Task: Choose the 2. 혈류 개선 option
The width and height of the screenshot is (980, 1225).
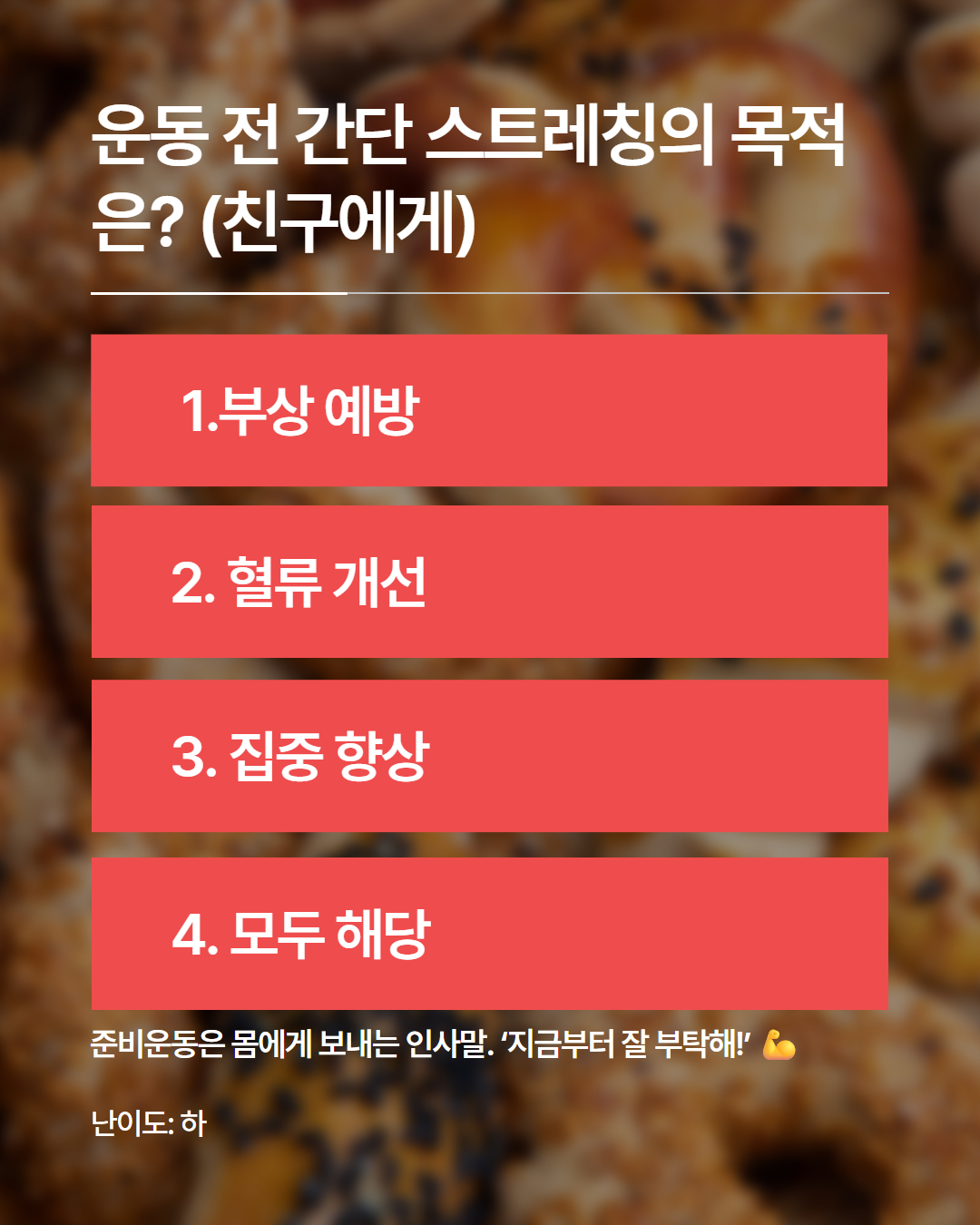Action: pos(489,582)
